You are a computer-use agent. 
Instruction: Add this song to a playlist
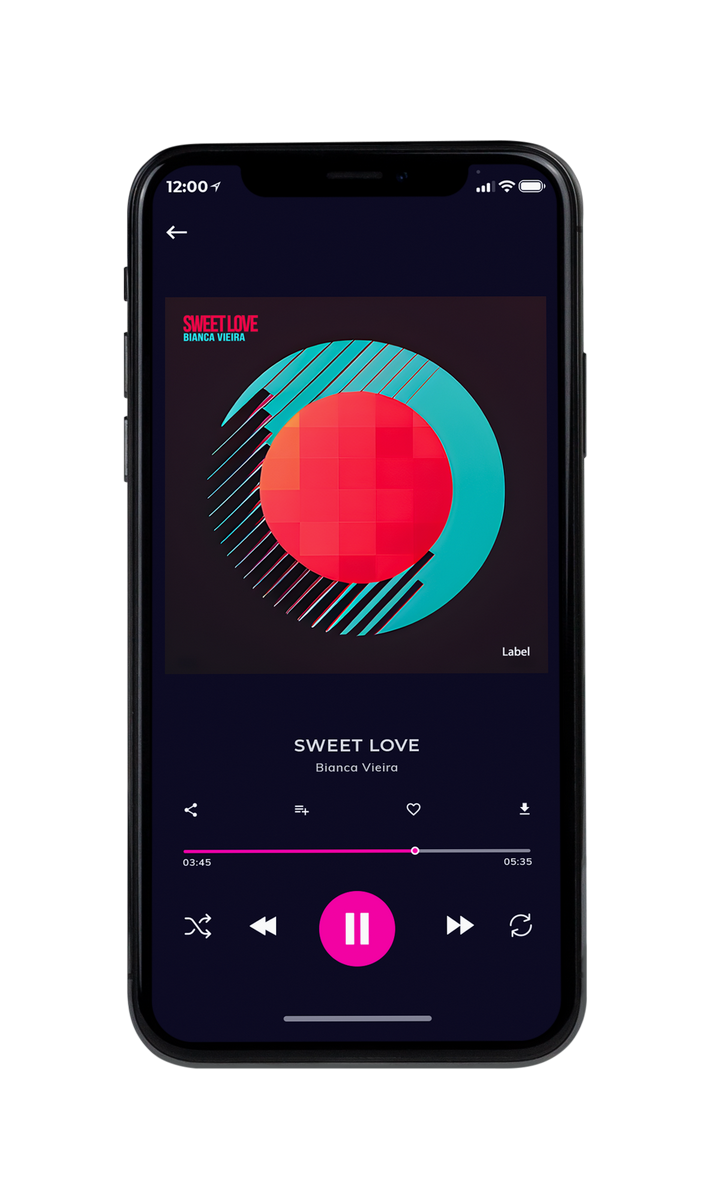click(x=301, y=810)
